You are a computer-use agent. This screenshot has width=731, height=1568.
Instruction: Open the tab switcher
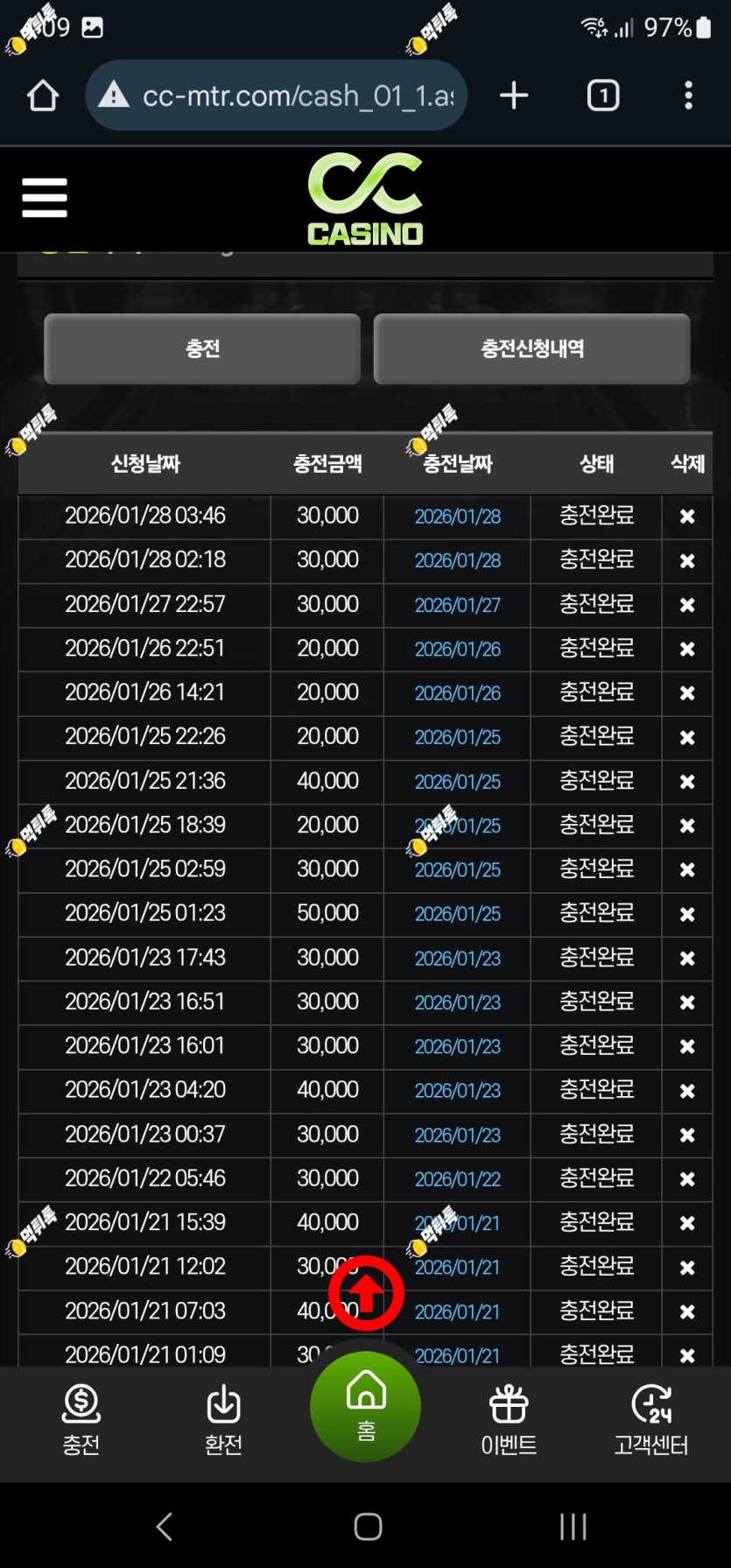[x=603, y=95]
